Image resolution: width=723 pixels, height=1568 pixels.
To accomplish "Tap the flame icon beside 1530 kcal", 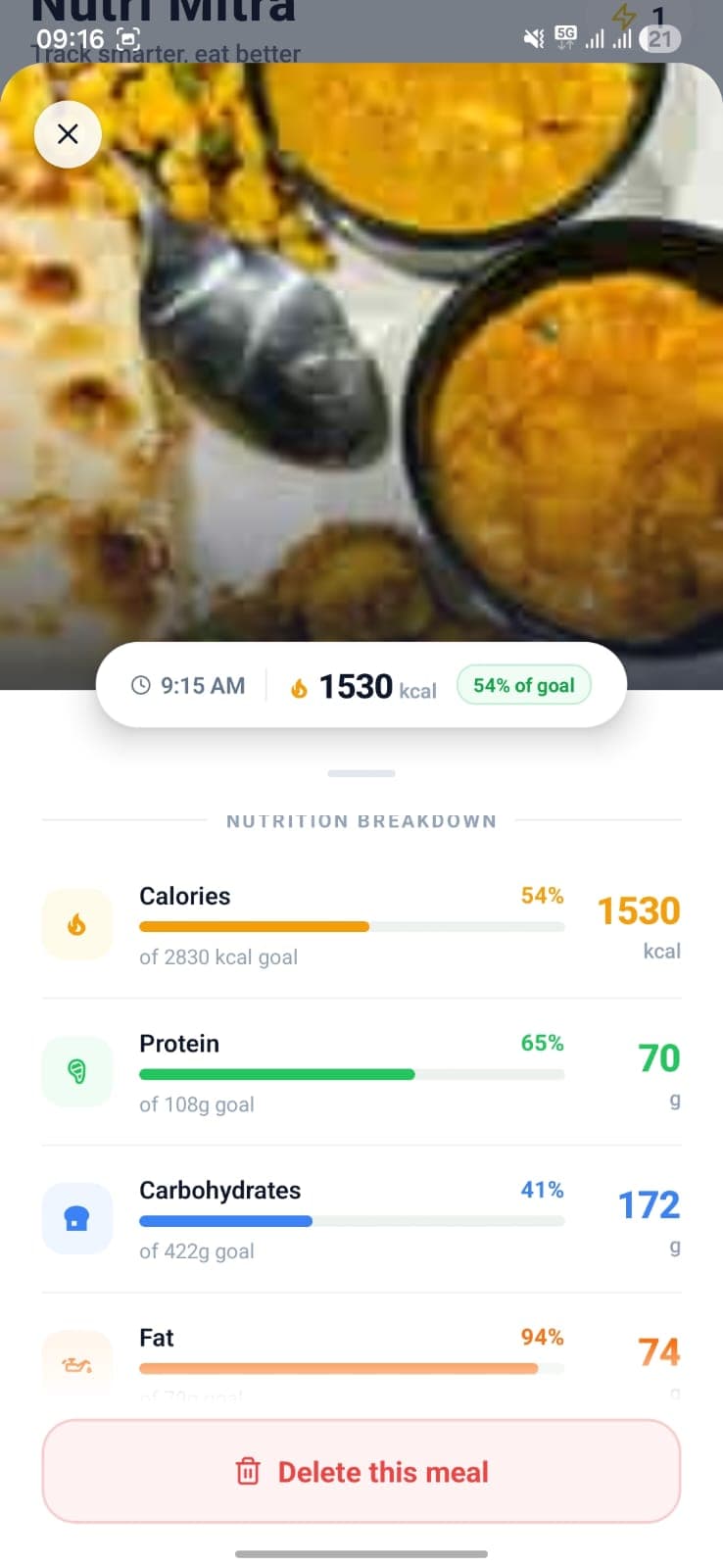I will (300, 686).
